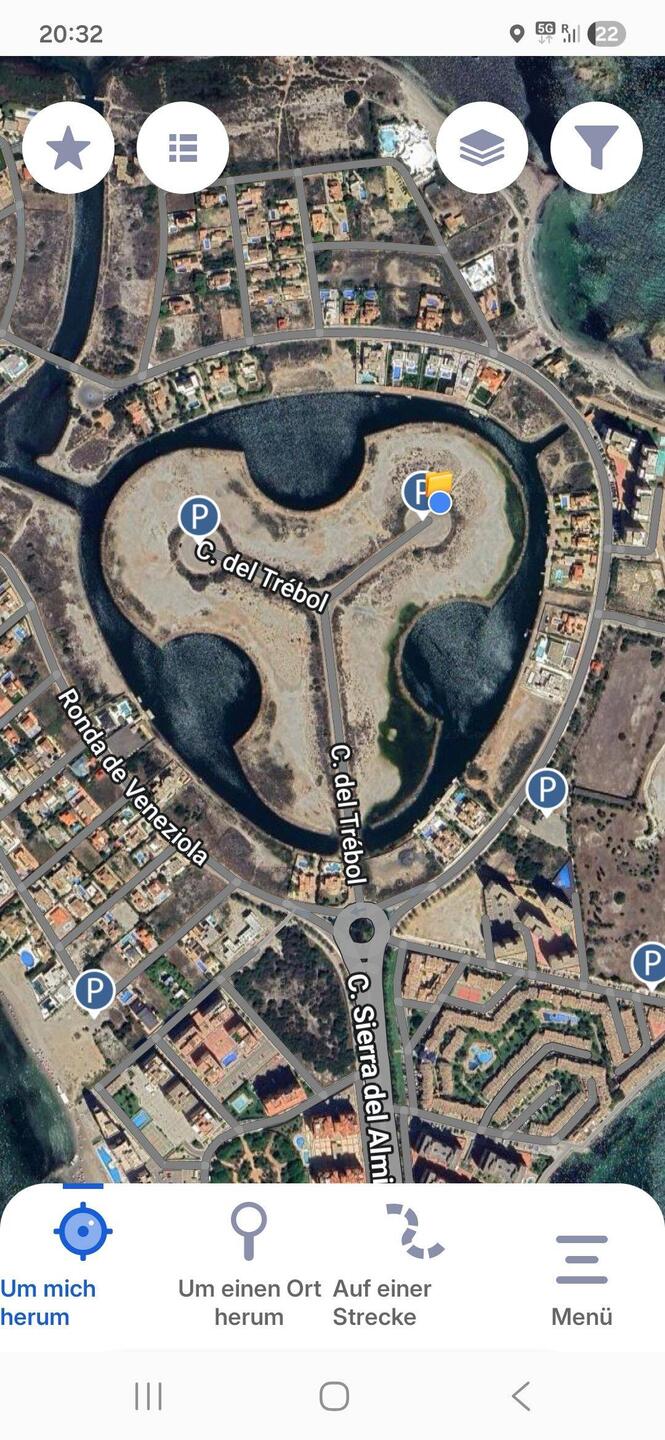Open the map layers selector
This screenshot has height=1440, width=665.
pos(482,148)
